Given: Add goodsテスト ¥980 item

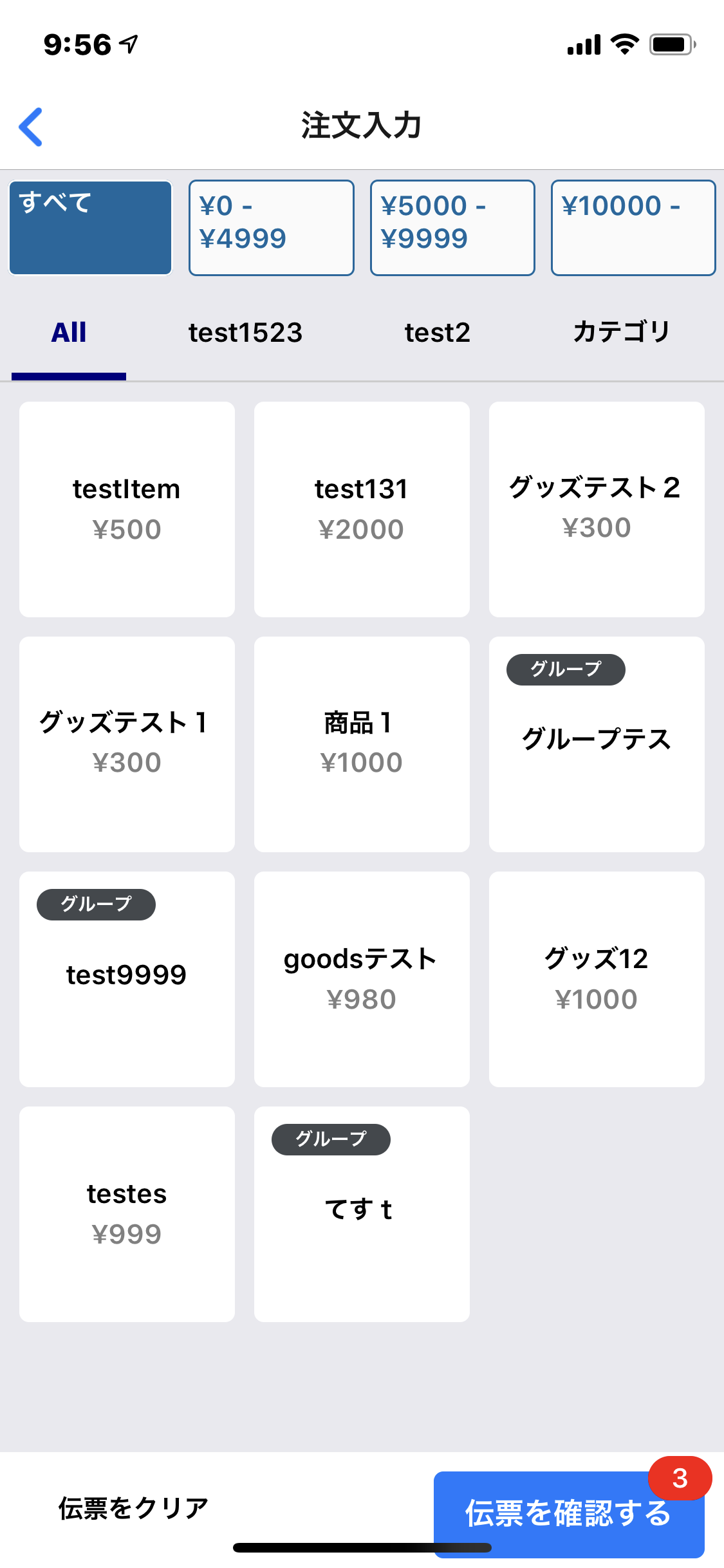Looking at the screenshot, I should [x=362, y=979].
